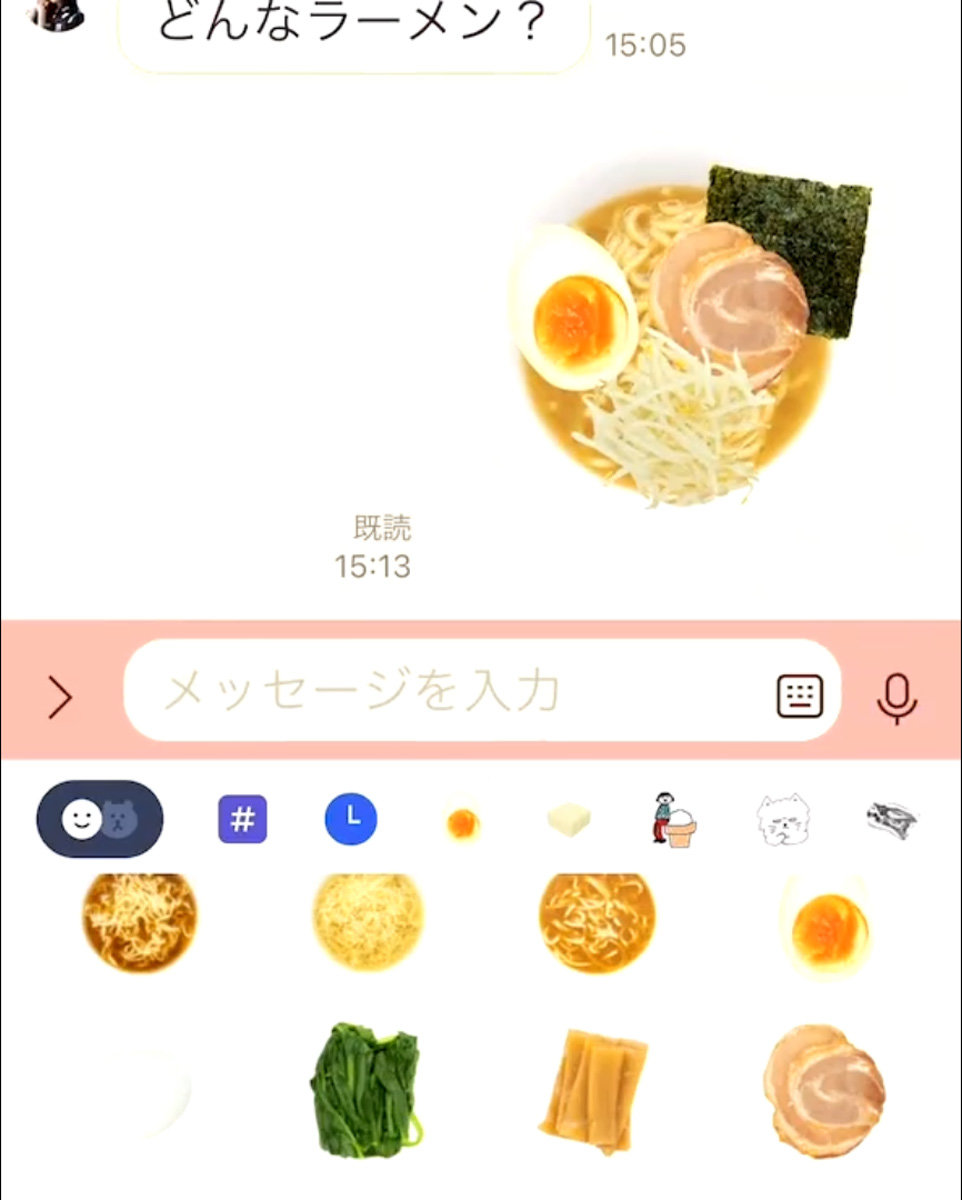The height and width of the screenshot is (1200, 962).
Task: Open the recent stickers clock tab
Action: point(351,820)
